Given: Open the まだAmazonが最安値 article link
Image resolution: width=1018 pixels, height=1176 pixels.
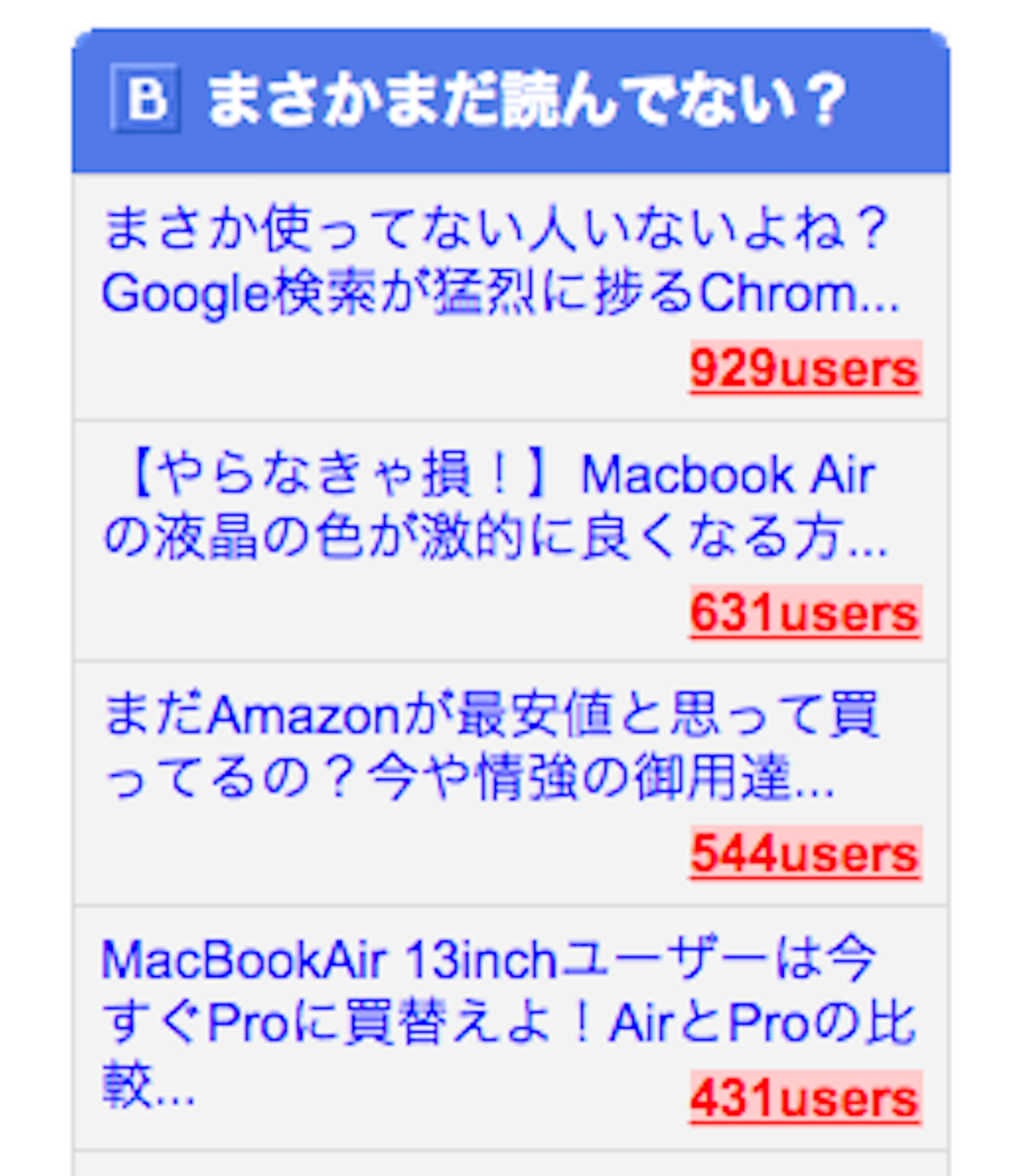Looking at the screenshot, I should 492,746.
